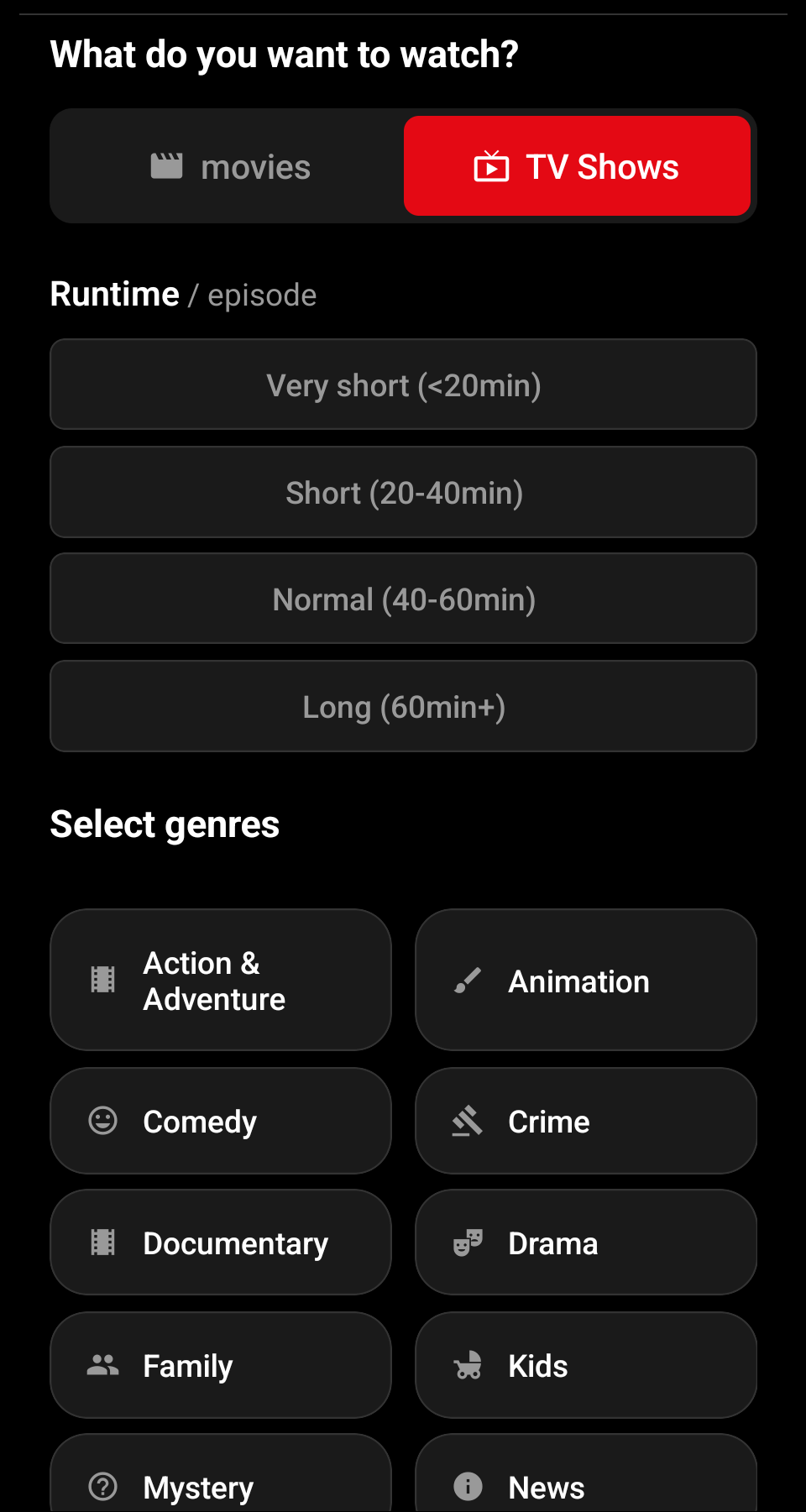Click the smiley face icon for Comedy
Image resolution: width=806 pixels, height=1512 pixels.
tap(102, 1121)
